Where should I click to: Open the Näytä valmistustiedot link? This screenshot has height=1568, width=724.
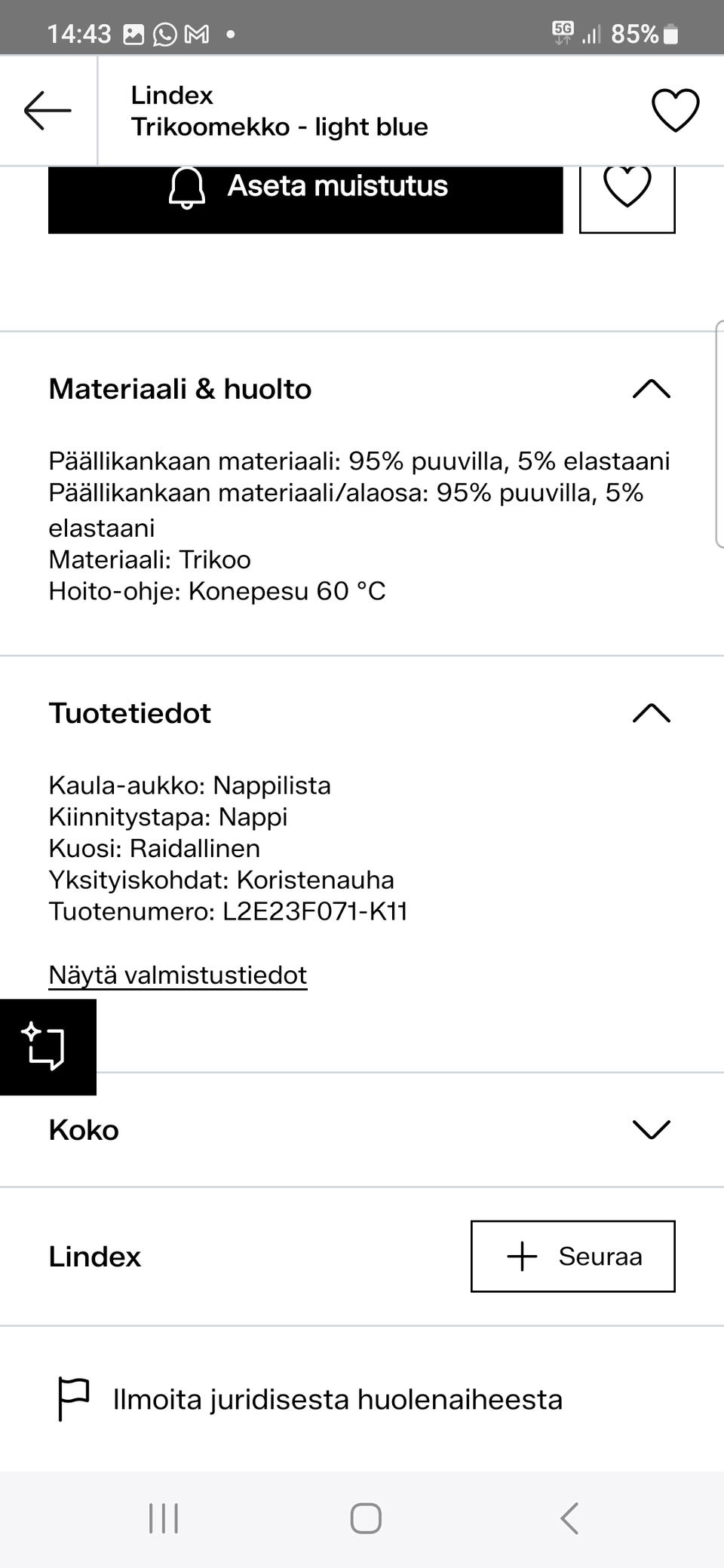pyautogui.click(x=177, y=974)
